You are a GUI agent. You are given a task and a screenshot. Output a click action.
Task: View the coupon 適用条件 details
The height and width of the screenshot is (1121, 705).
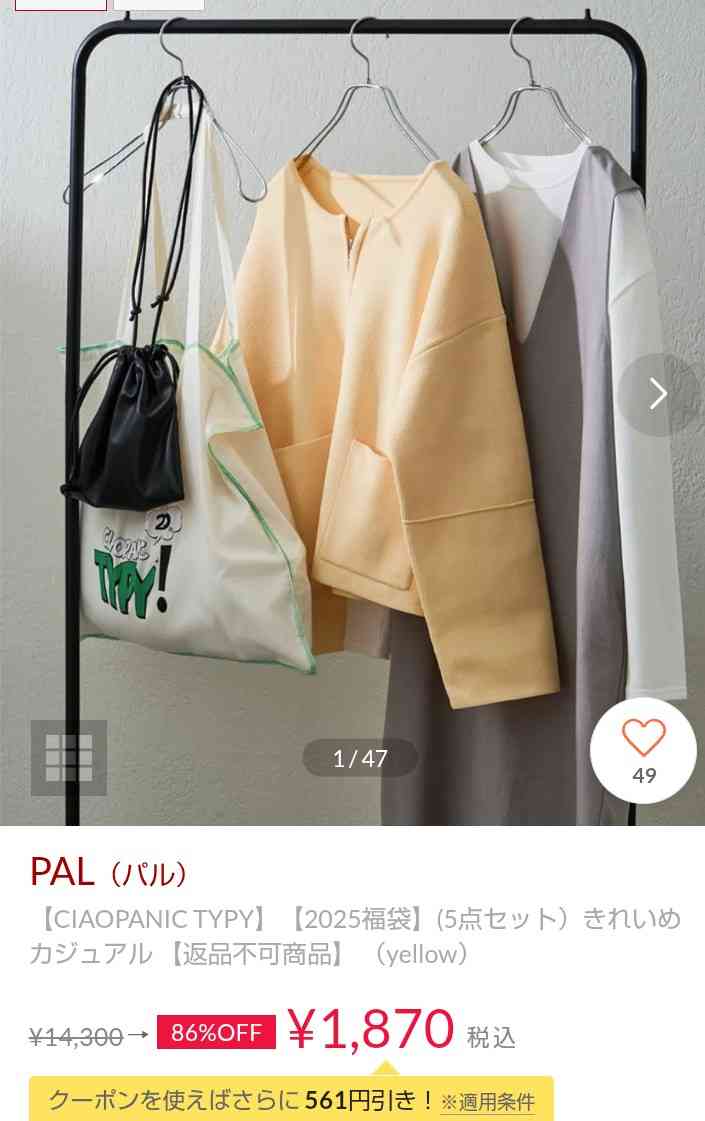(x=488, y=1101)
